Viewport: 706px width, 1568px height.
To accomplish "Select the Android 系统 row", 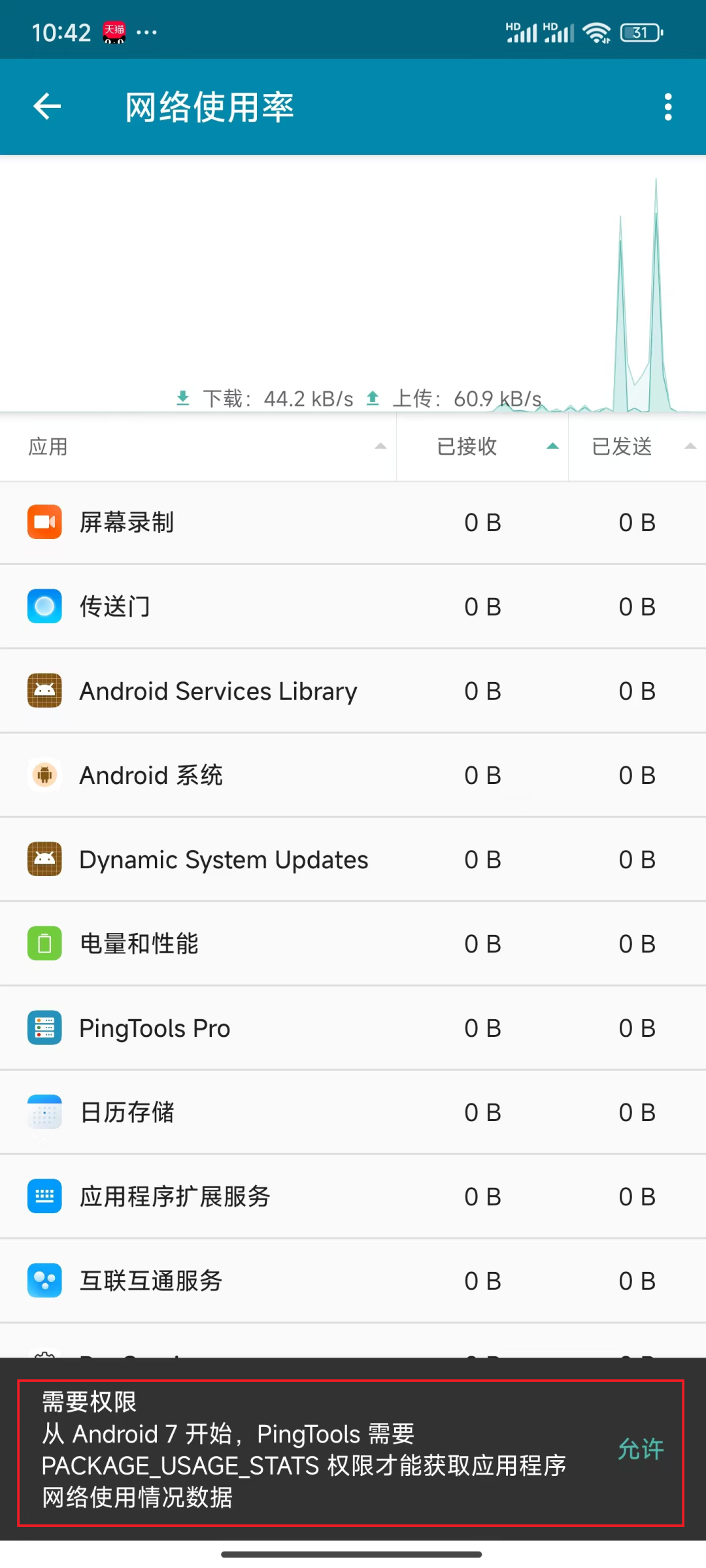I will click(x=353, y=776).
